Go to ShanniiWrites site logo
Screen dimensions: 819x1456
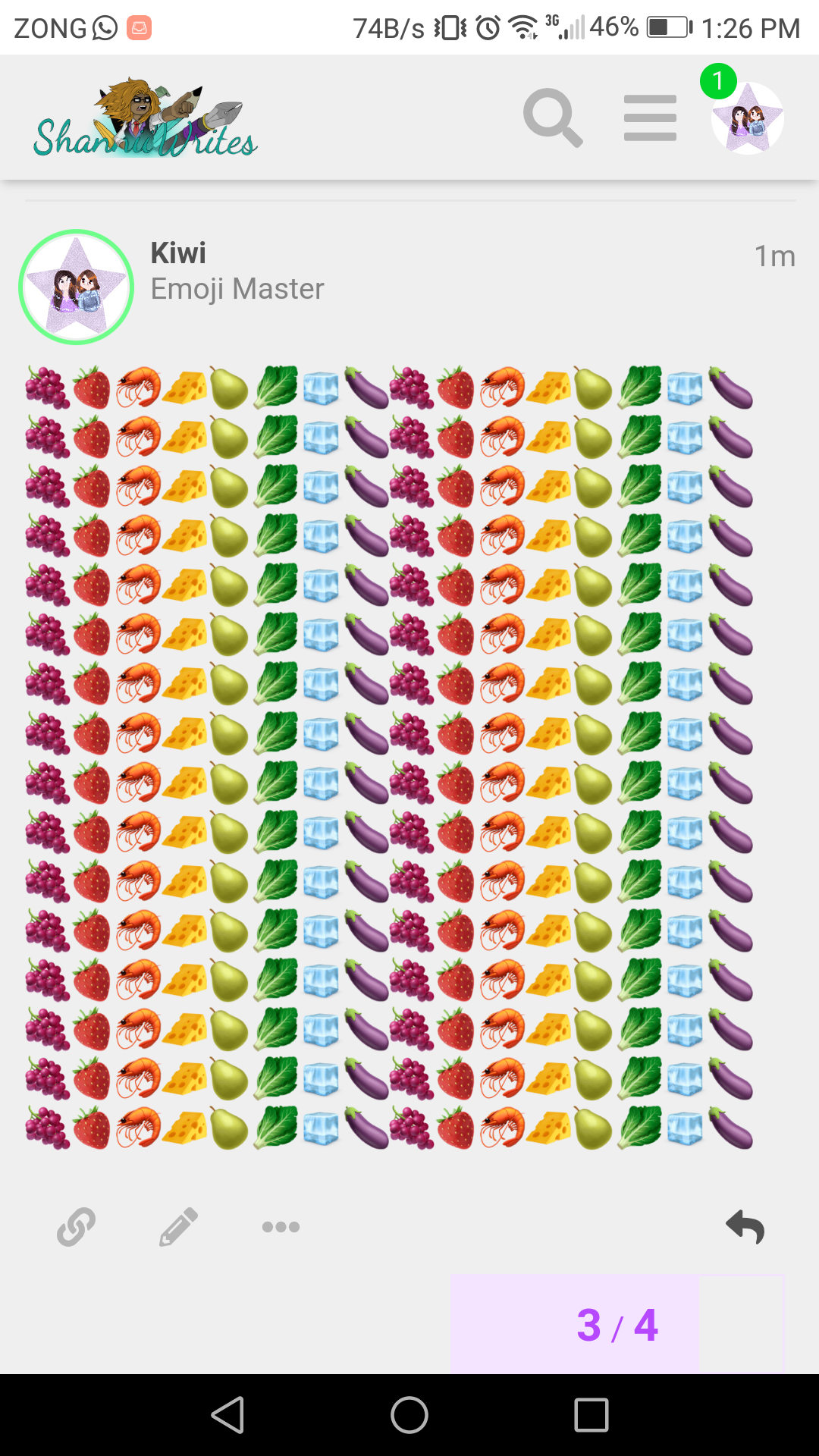coord(146,118)
